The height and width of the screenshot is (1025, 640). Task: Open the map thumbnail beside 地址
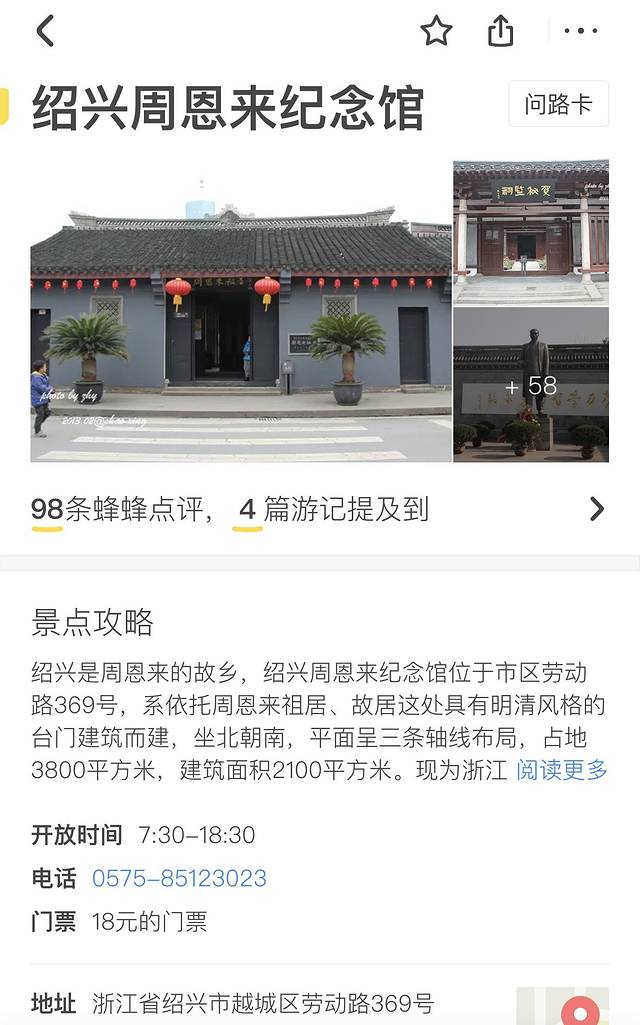pos(562,1005)
